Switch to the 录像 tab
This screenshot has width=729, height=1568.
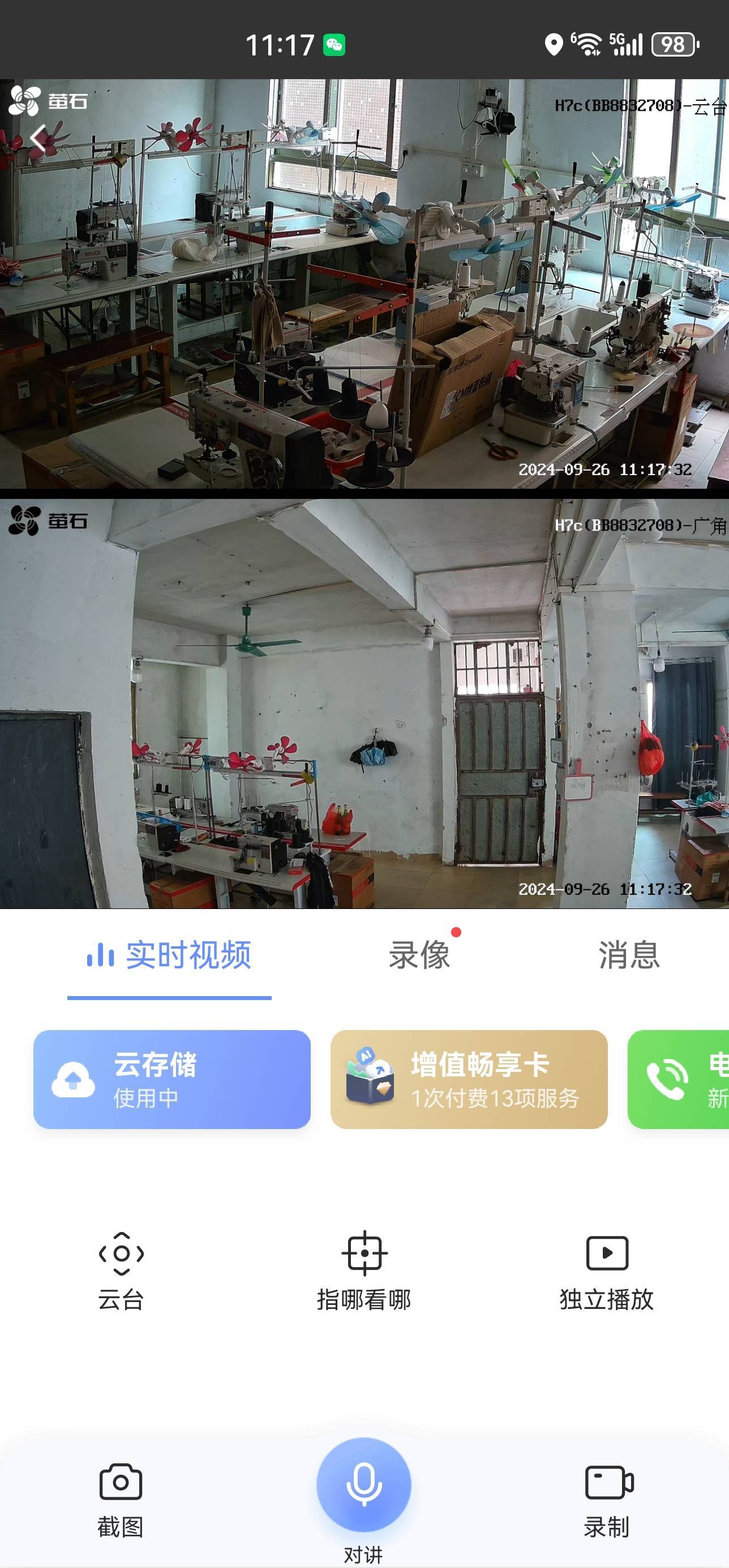pos(419,954)
